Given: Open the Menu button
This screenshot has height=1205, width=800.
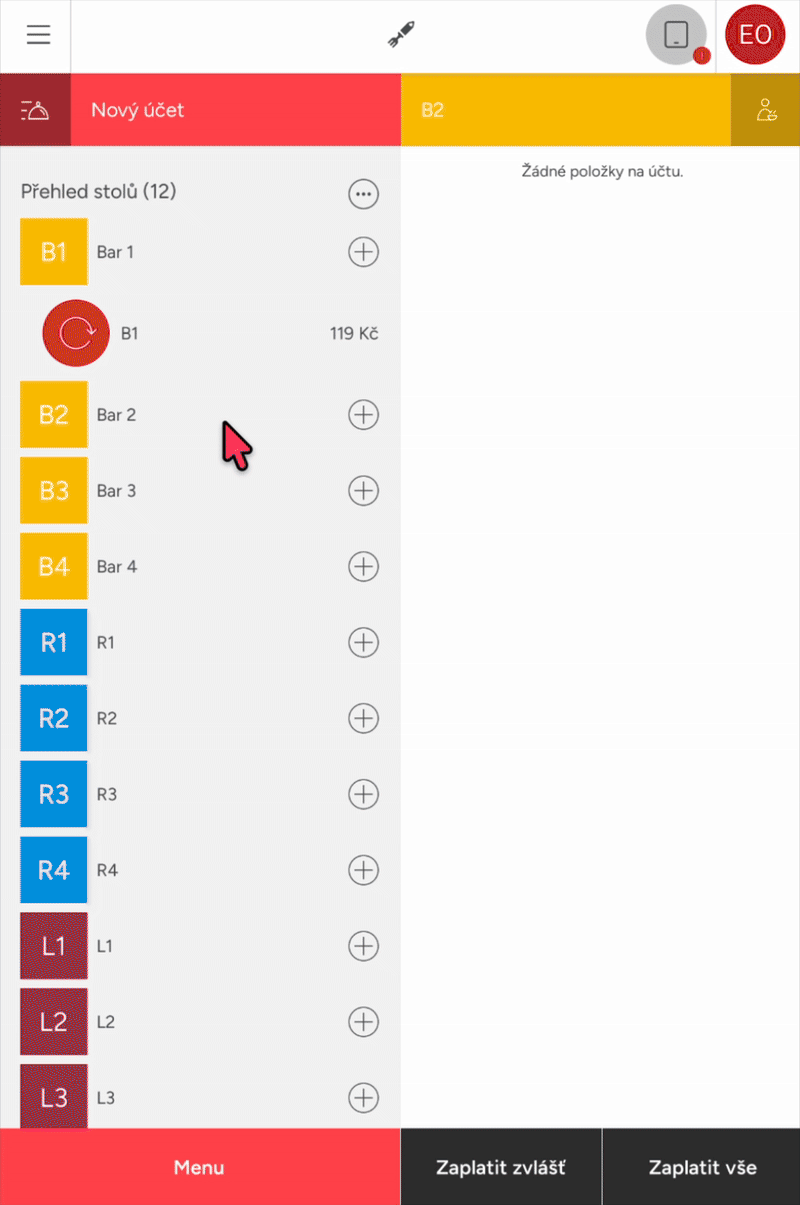Looking at the screenshot, I should 199,1167.
